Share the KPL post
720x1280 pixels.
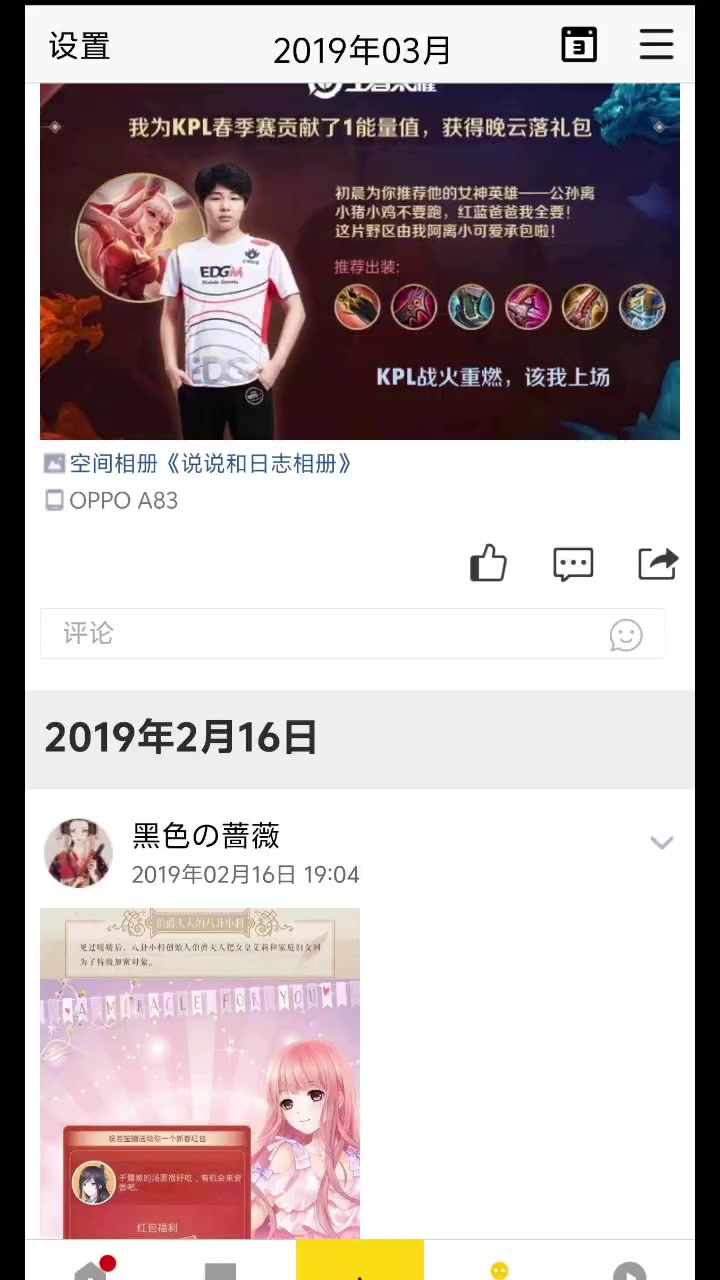coord(658,564)
